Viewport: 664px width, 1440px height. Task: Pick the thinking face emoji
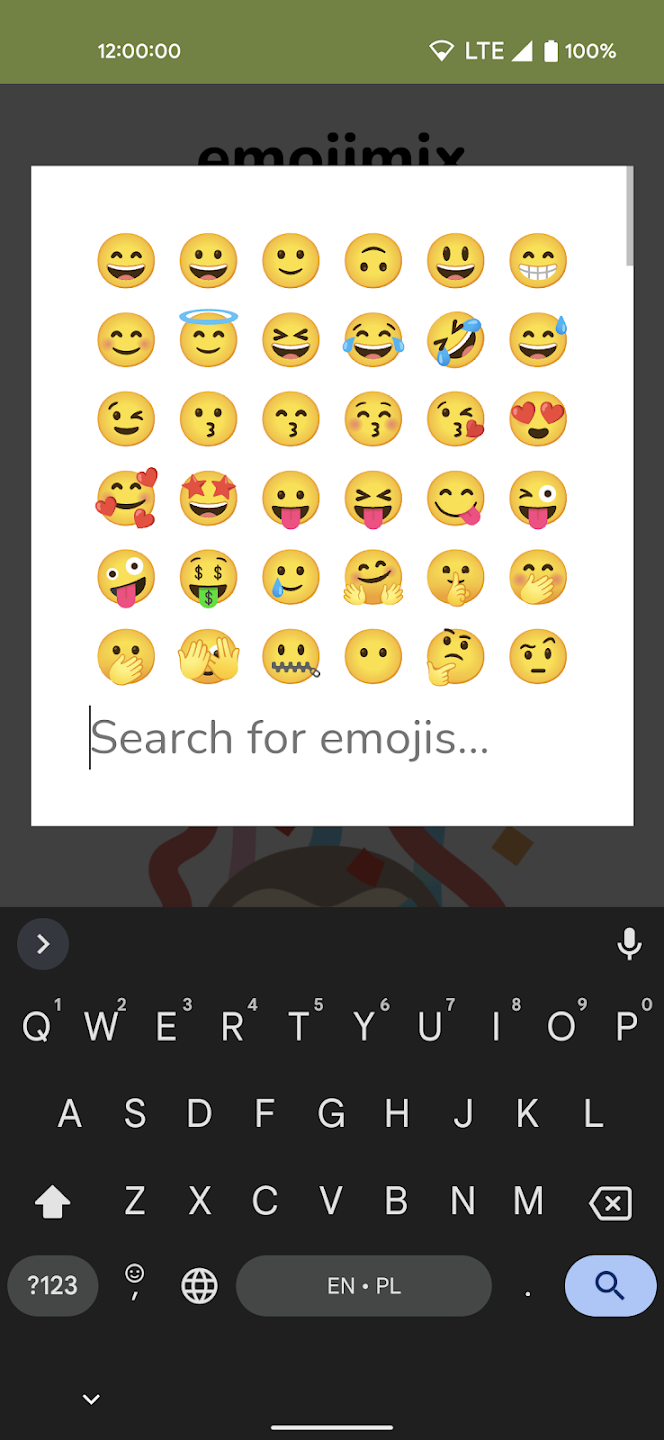coord(455,658)
